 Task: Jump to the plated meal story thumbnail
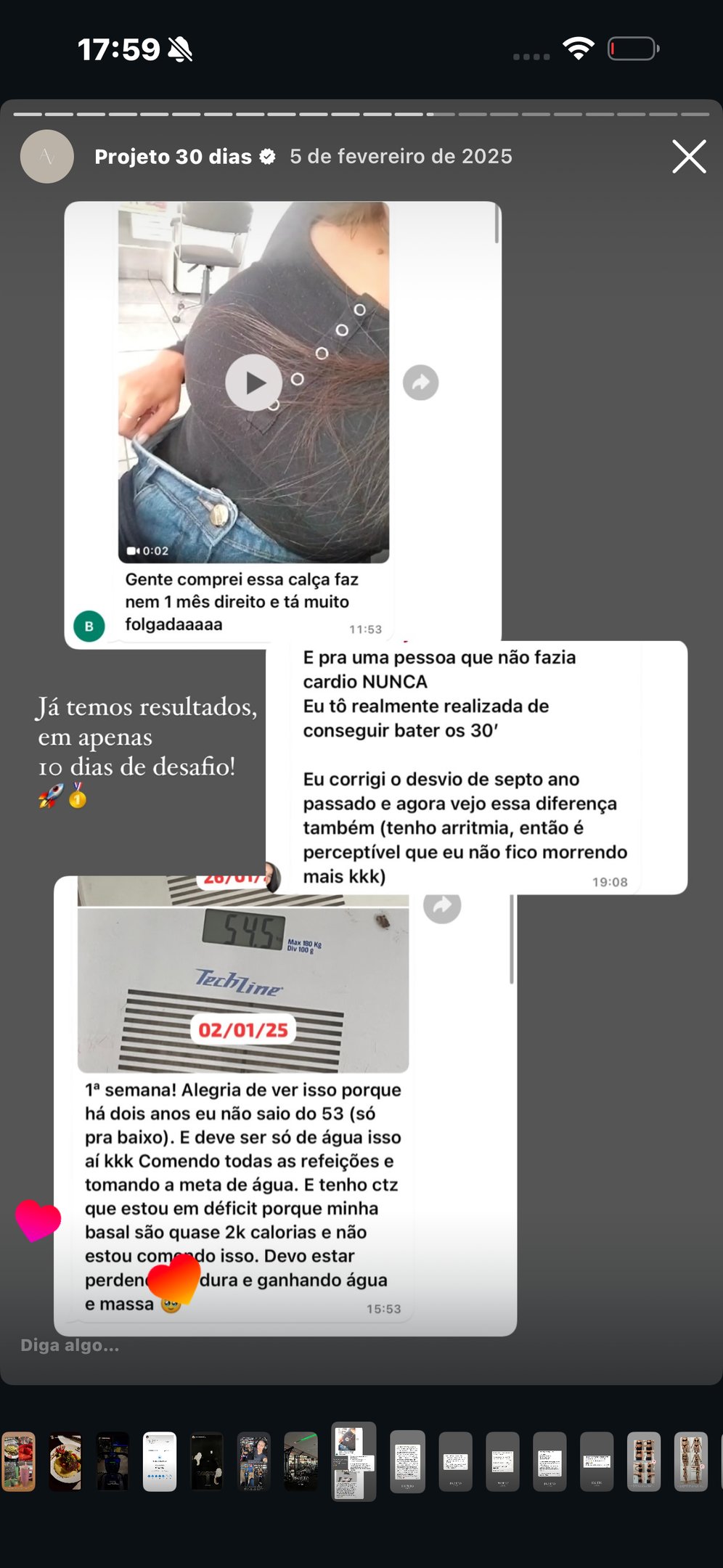click(65, 1461)
